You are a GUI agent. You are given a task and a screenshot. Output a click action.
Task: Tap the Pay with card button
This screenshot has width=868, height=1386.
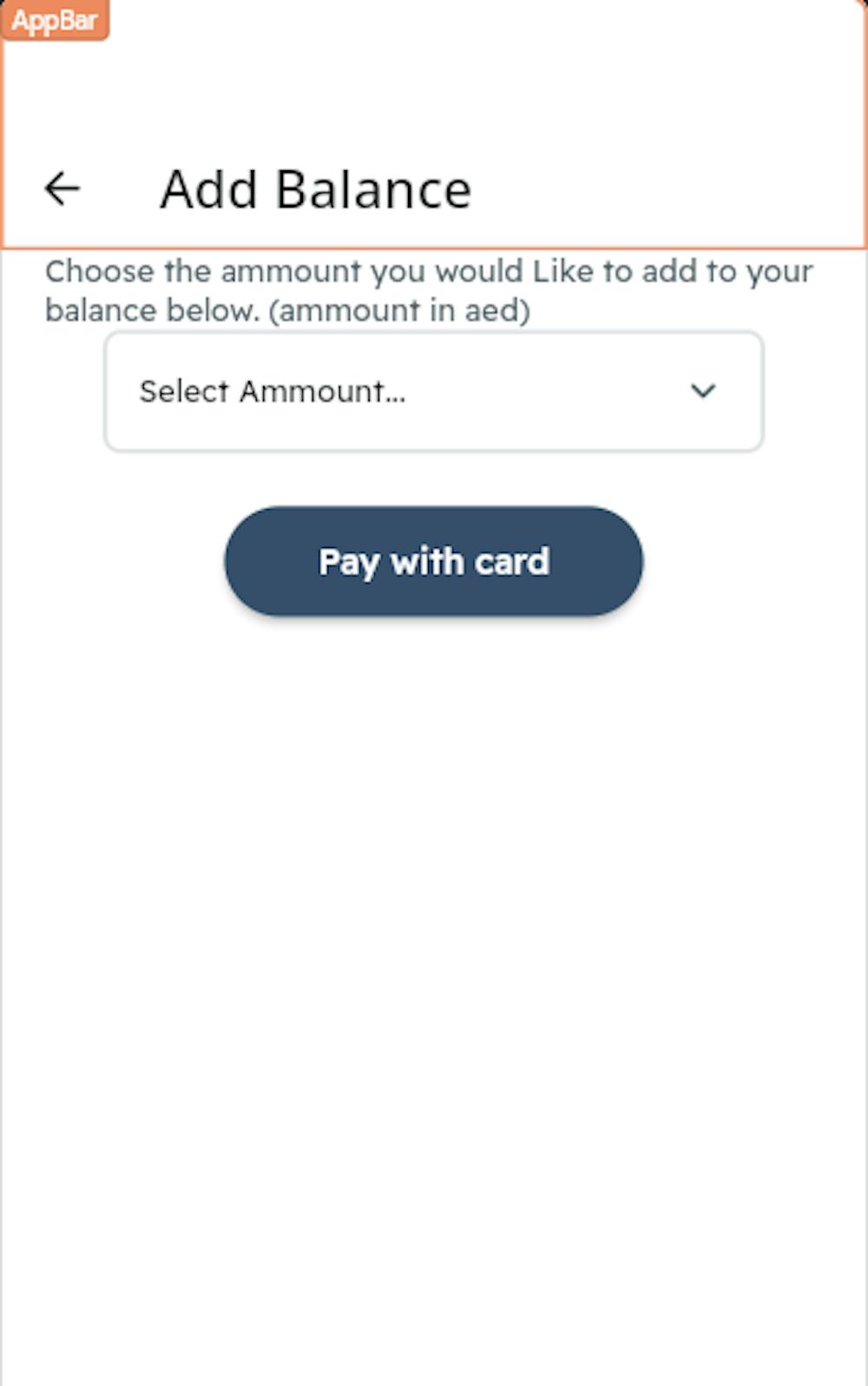coord(433,562)
